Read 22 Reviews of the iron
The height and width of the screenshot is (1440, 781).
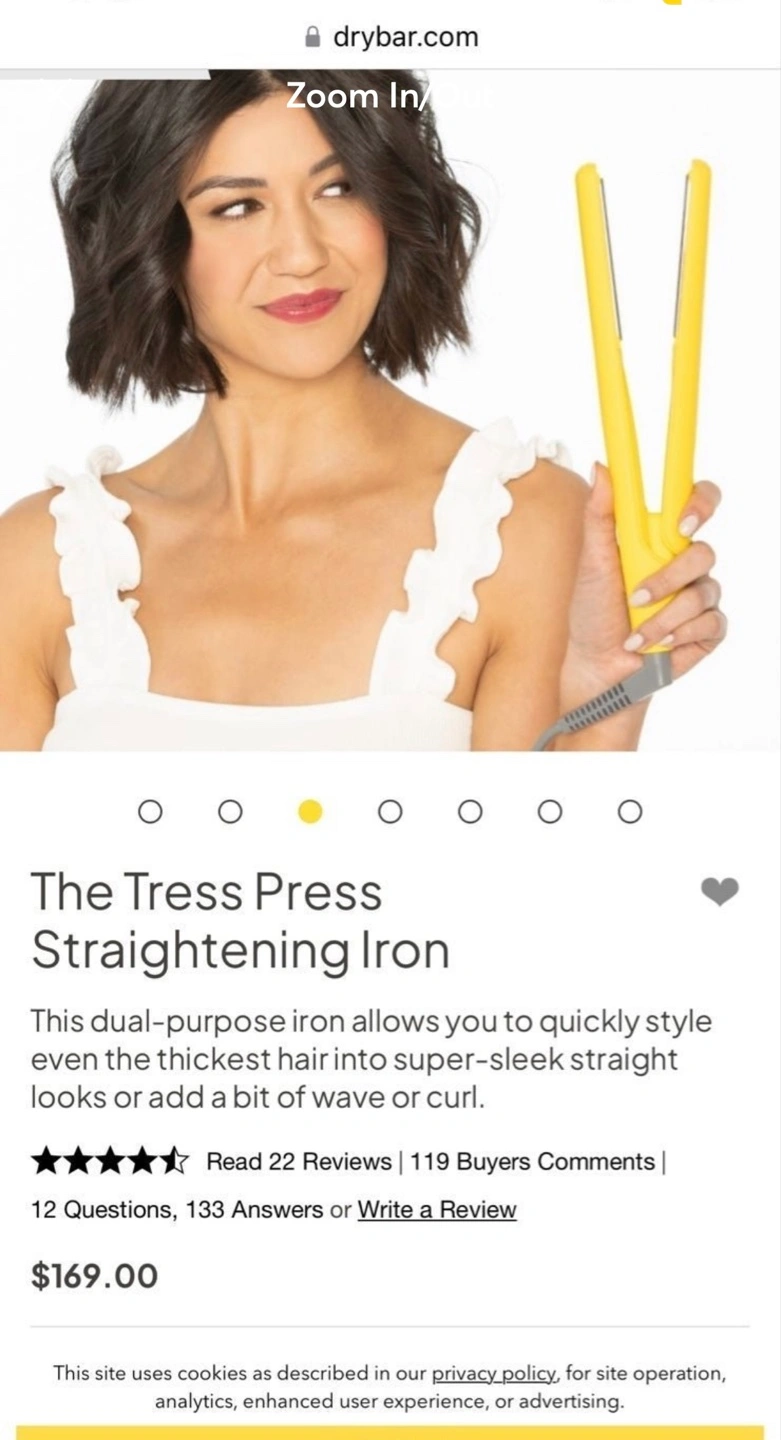pyautogui.click(x=298, y=1162)
